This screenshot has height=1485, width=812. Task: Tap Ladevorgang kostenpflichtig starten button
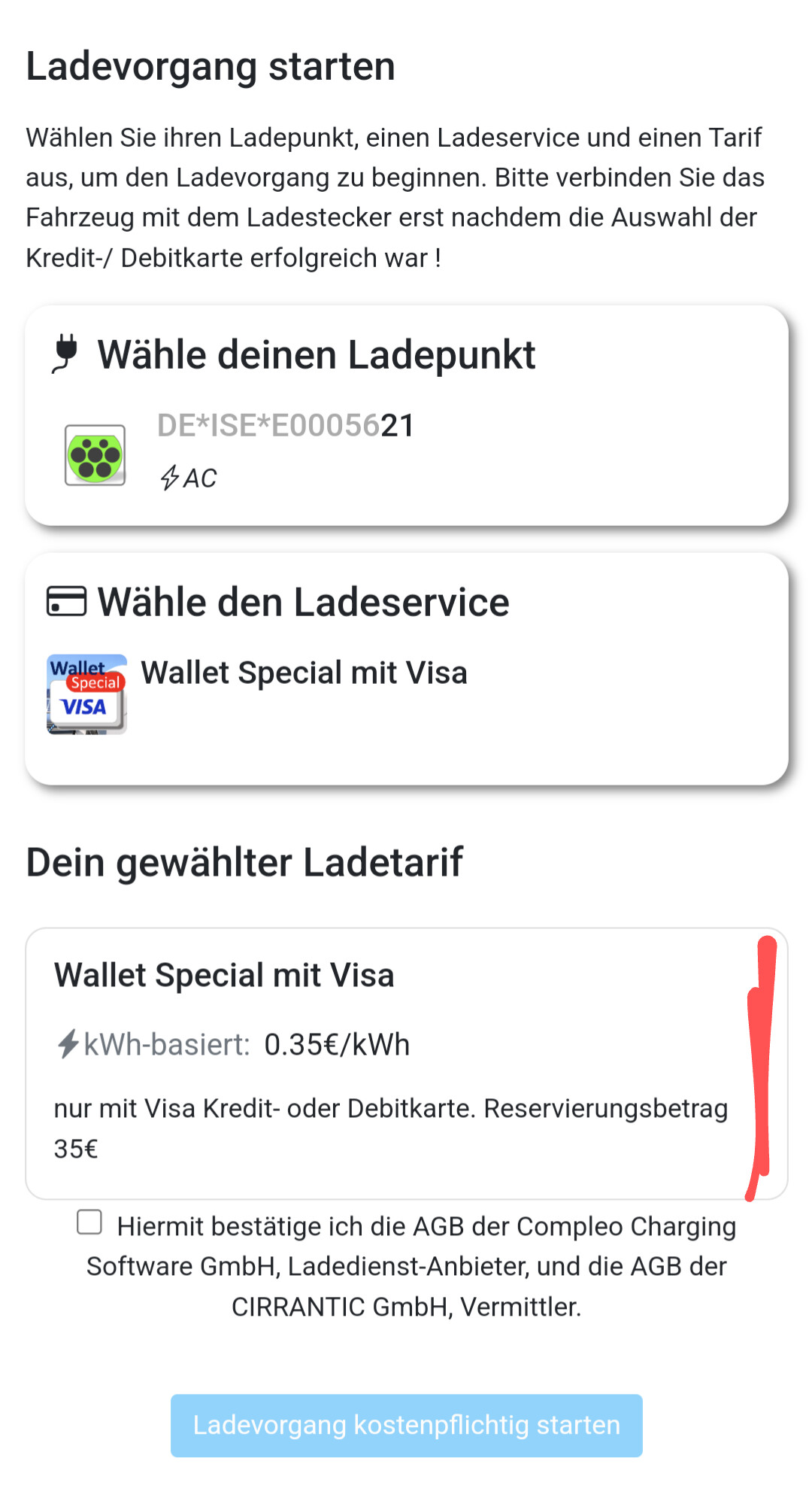407,1426
